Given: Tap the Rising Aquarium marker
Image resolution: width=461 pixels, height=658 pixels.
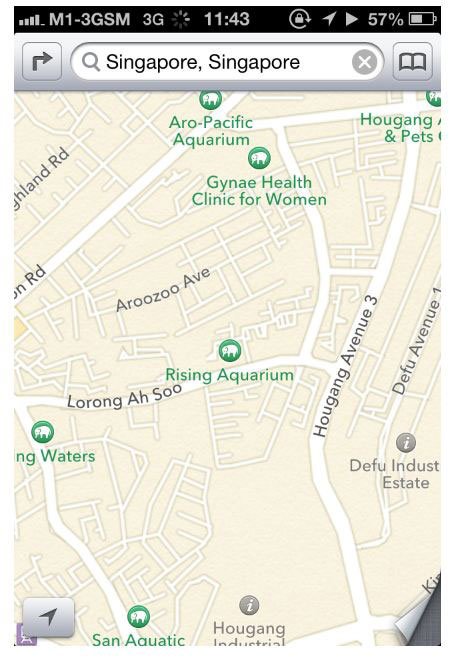Looking at the screenshot, I should coord(230,350).
